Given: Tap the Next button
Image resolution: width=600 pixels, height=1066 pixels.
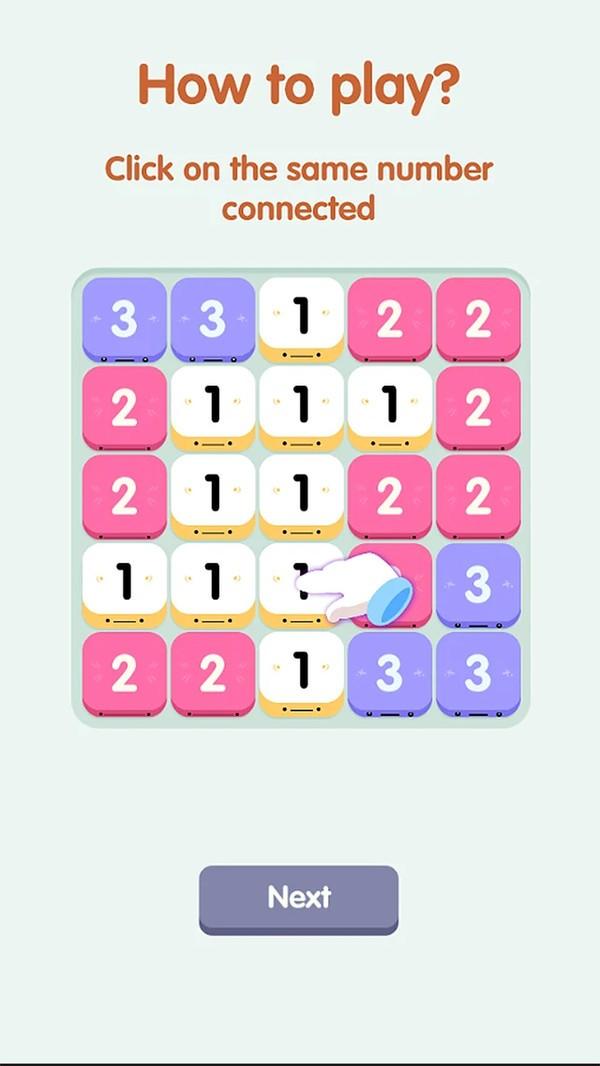Looking at the screenshot, I should coord(298,898).
